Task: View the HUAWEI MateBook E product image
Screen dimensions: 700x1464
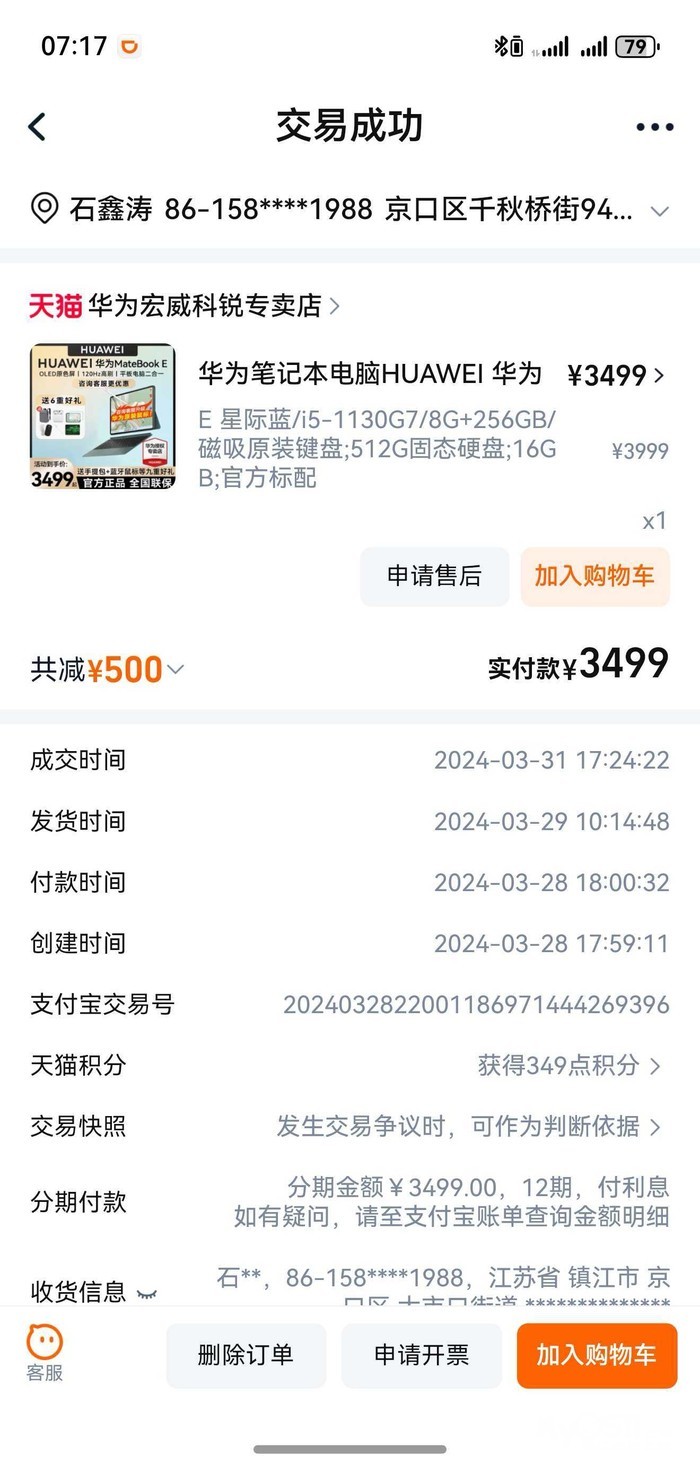Action: tap(102, 417)
